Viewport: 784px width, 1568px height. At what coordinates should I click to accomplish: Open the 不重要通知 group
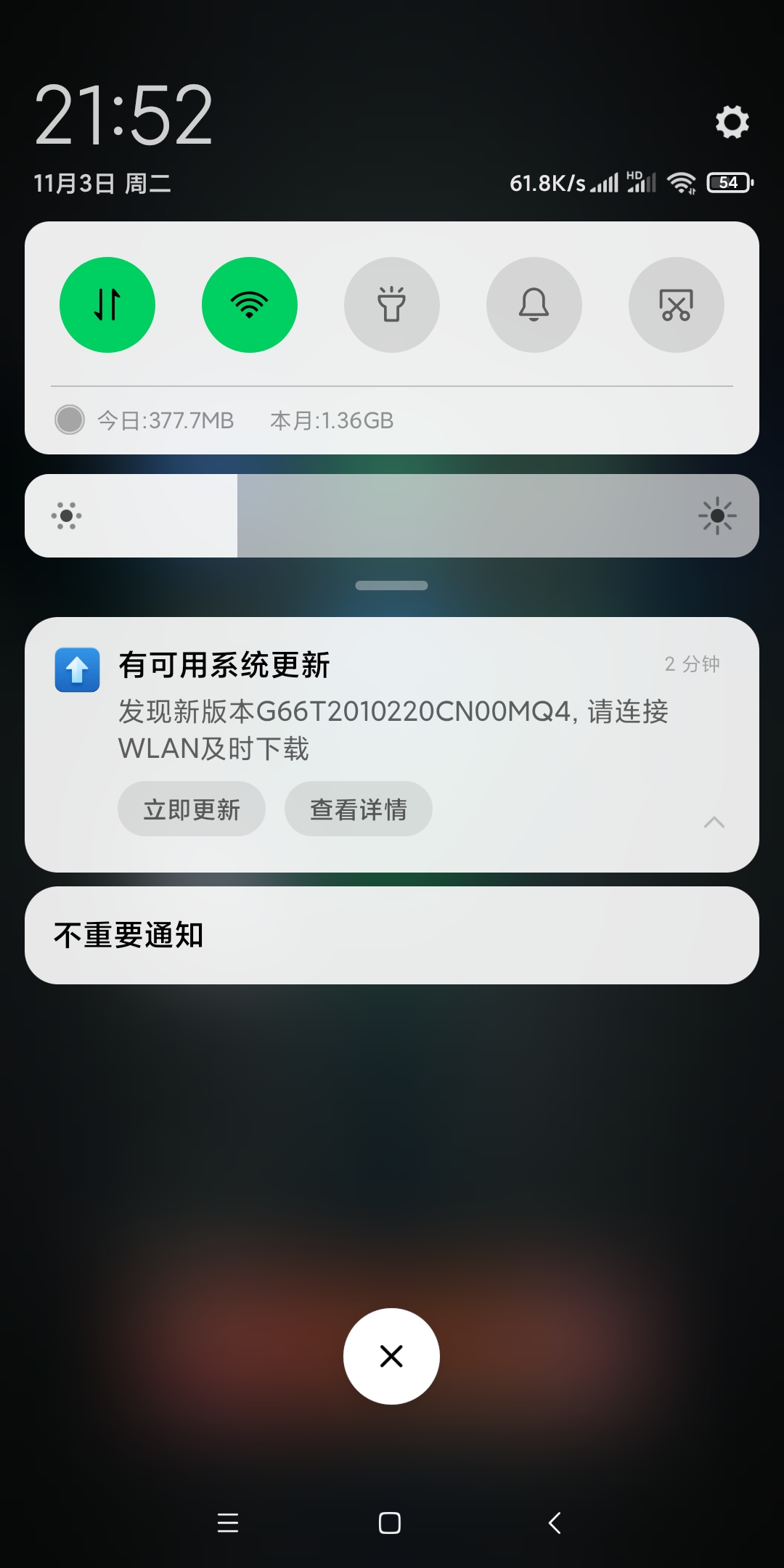(392, 935)
